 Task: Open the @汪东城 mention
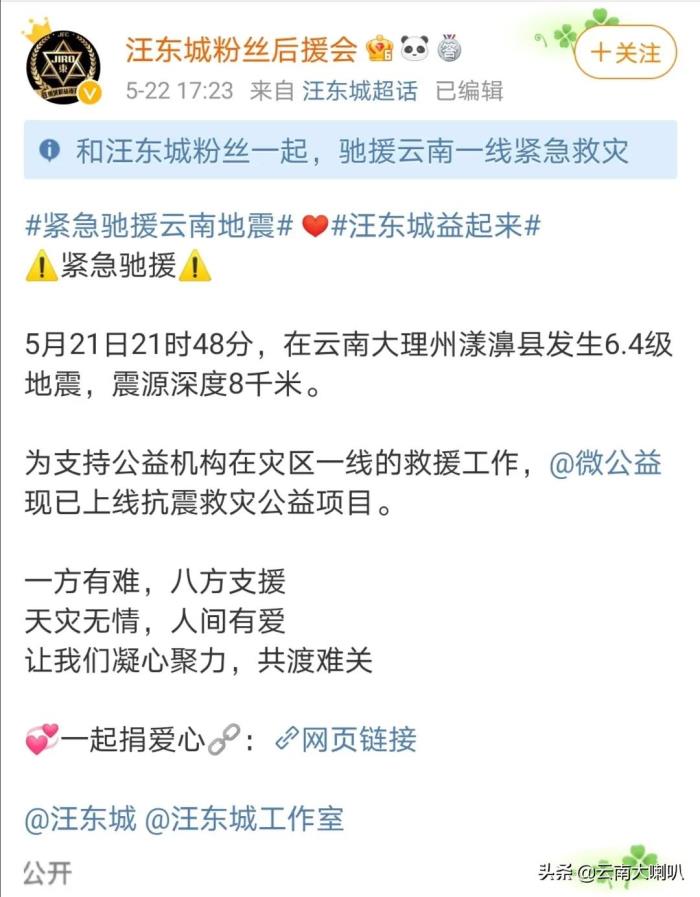(80, 820)
